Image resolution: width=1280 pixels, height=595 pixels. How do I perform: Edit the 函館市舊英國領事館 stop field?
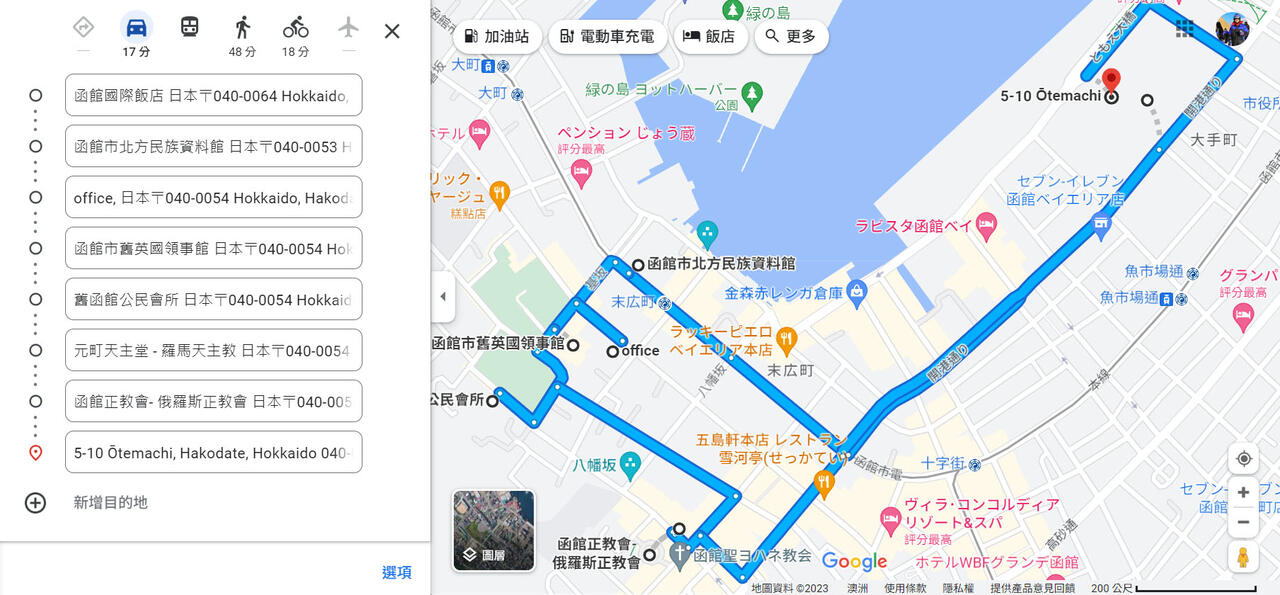tap(213, 249)
